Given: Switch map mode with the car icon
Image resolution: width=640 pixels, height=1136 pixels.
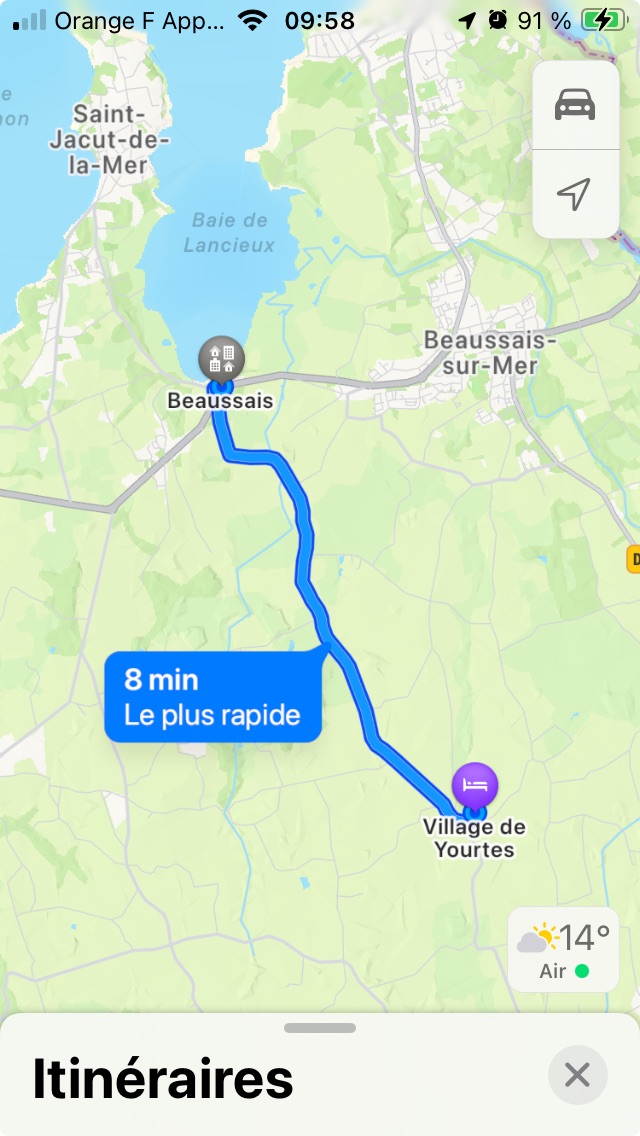Looking at the screenshot, I should 575,105.
